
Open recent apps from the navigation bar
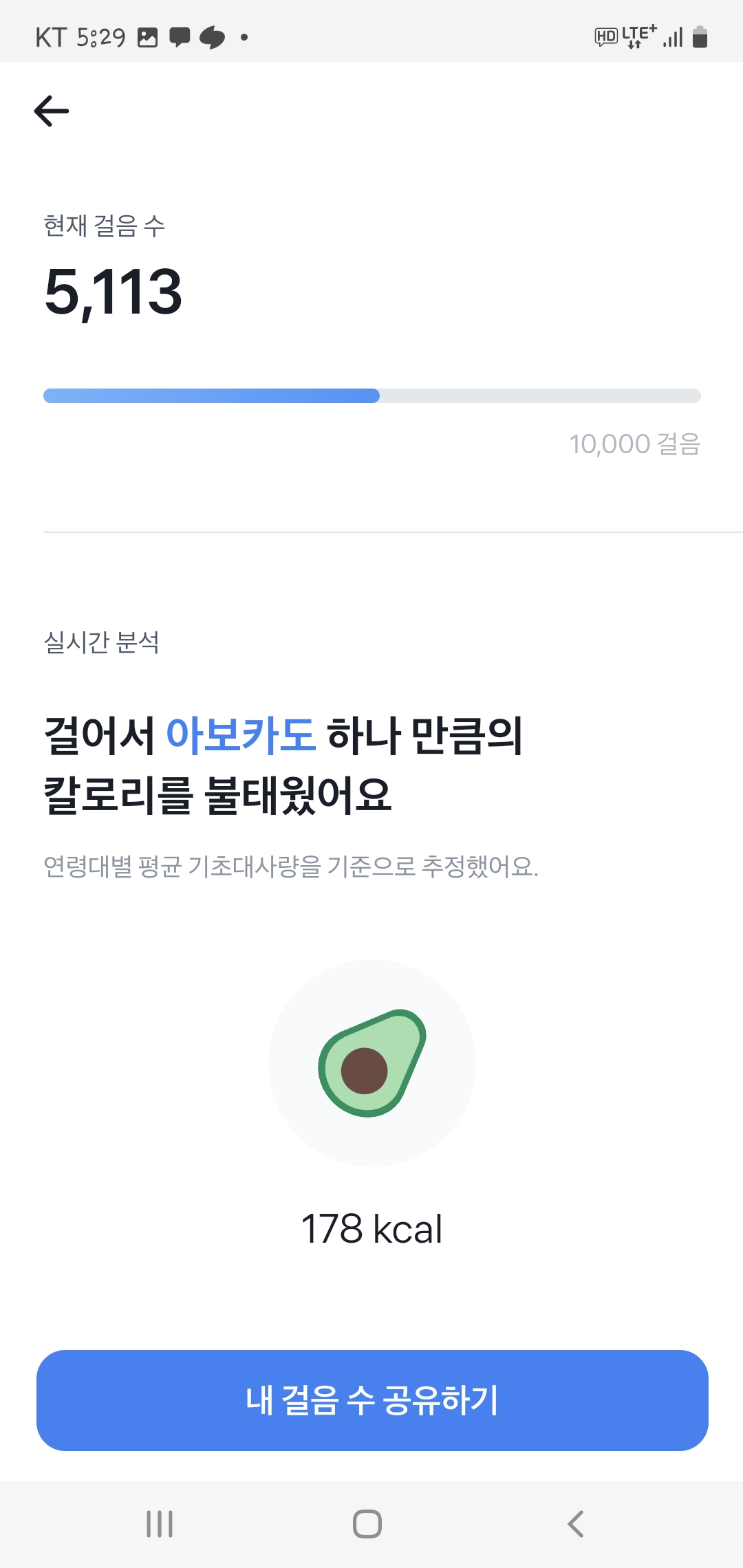click(160, 1524)
